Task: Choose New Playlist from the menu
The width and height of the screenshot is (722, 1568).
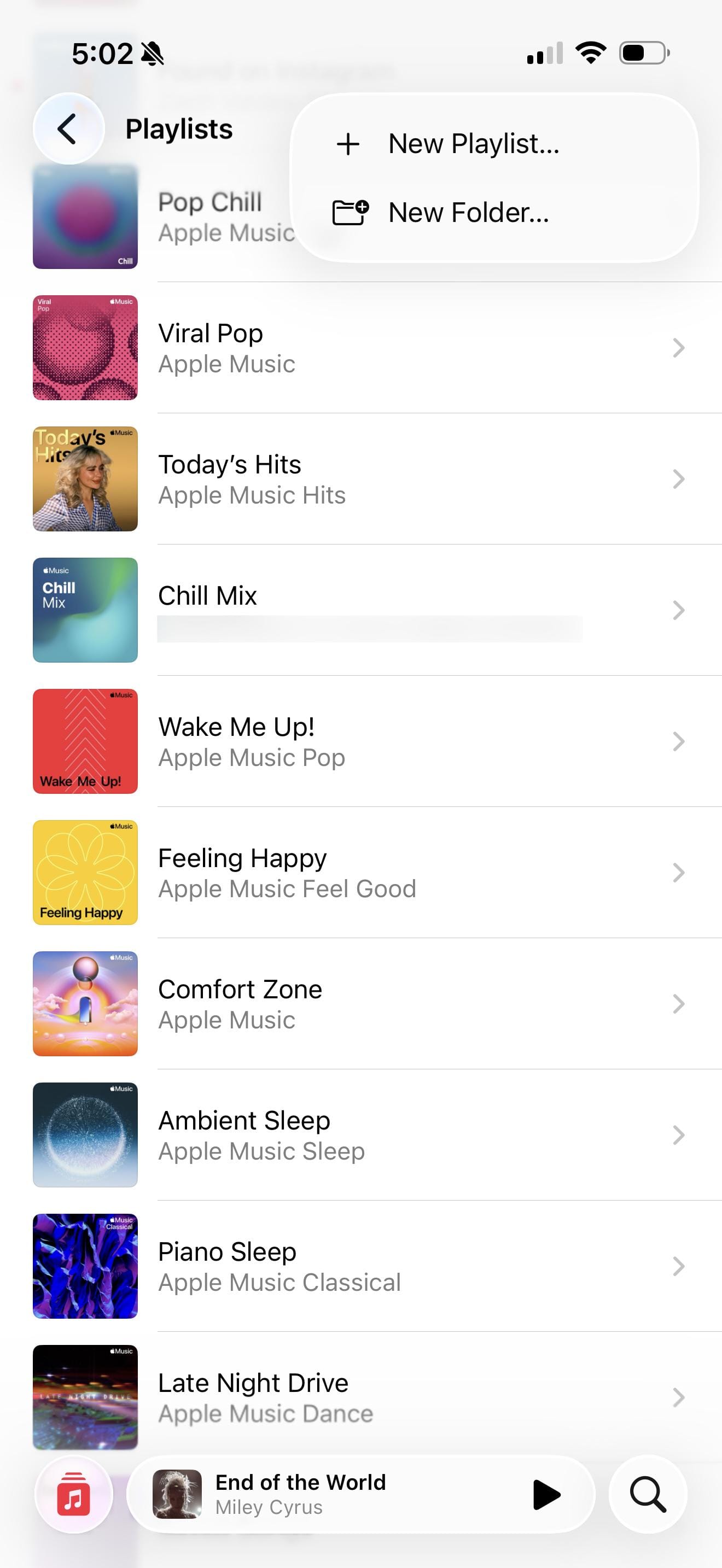Action: 473,144
